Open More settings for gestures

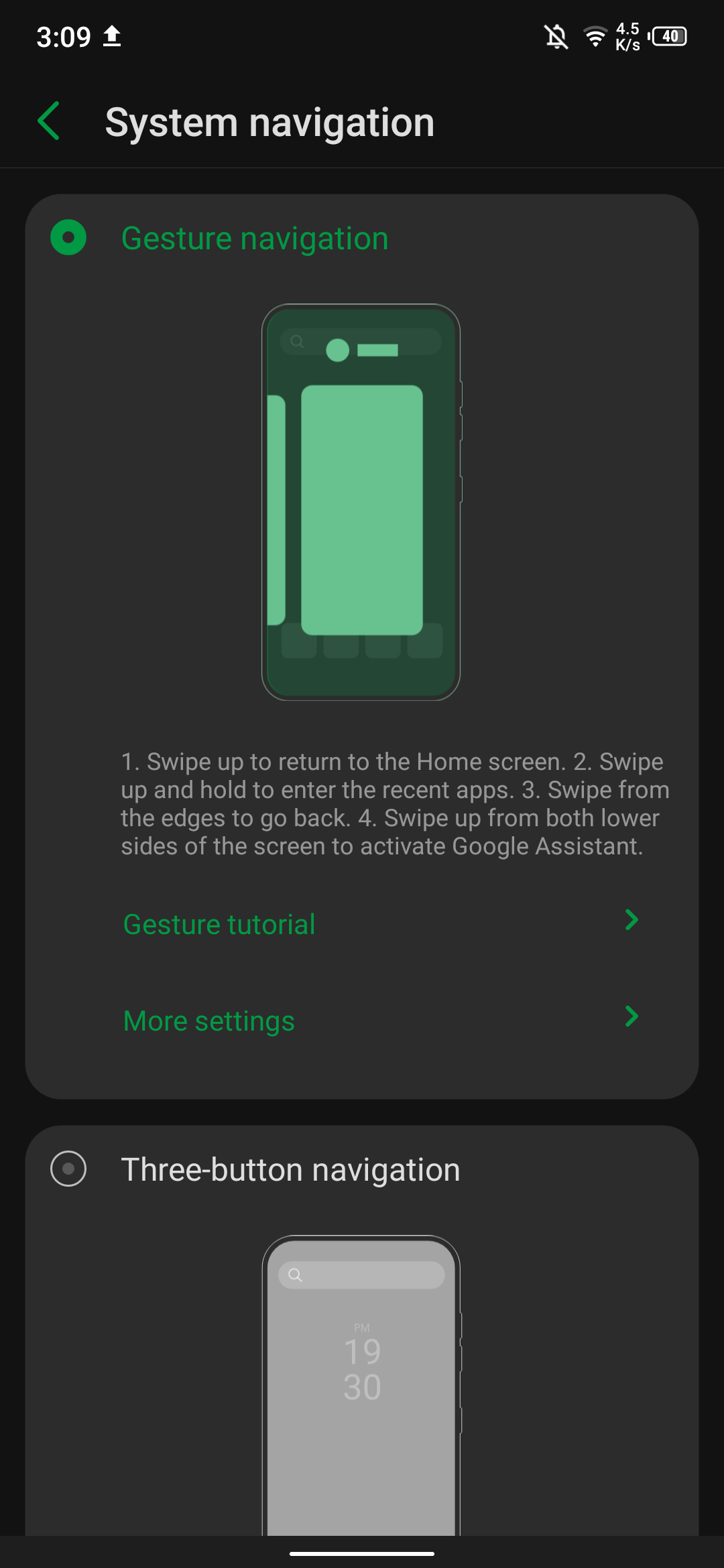(381, 1020)
